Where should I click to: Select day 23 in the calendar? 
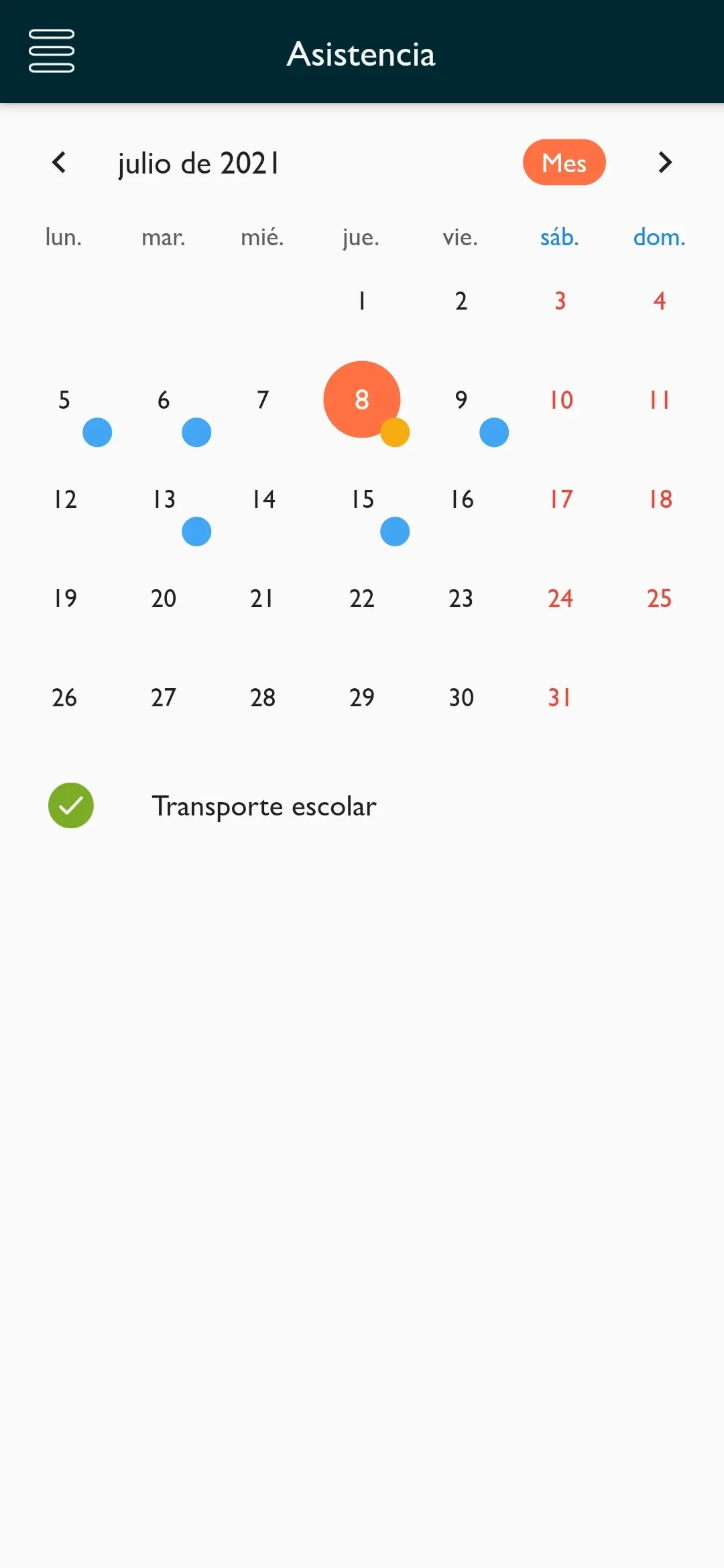[461, 598]
